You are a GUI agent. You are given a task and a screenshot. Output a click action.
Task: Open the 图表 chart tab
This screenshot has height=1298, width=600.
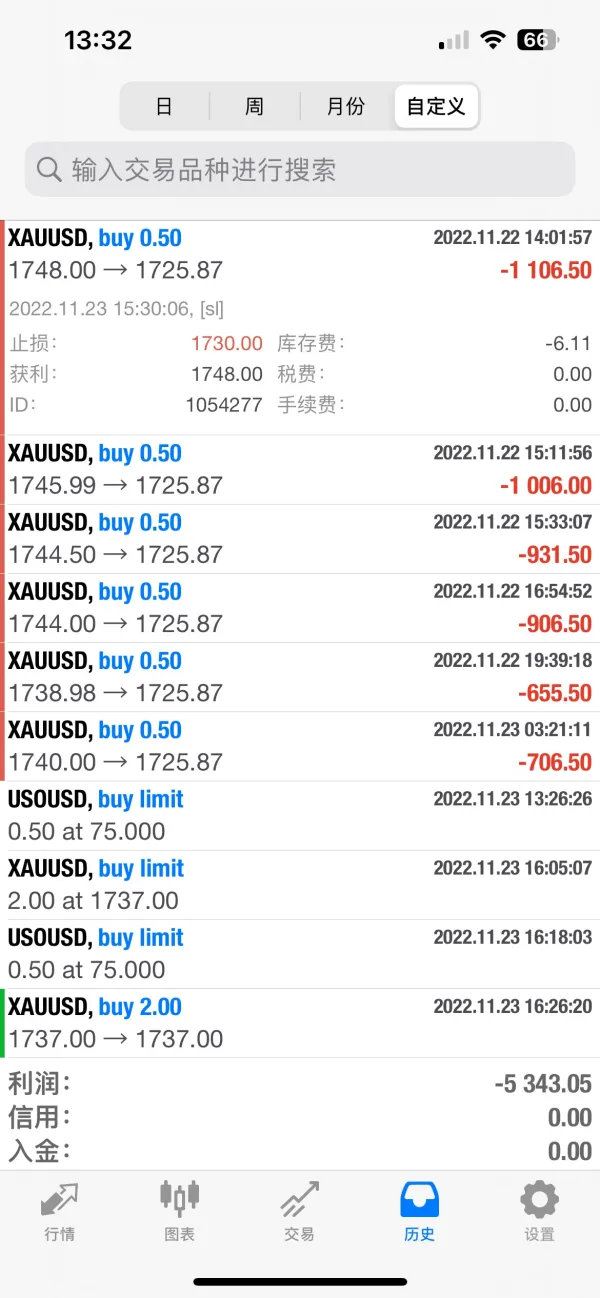(x=180, y=1211)
